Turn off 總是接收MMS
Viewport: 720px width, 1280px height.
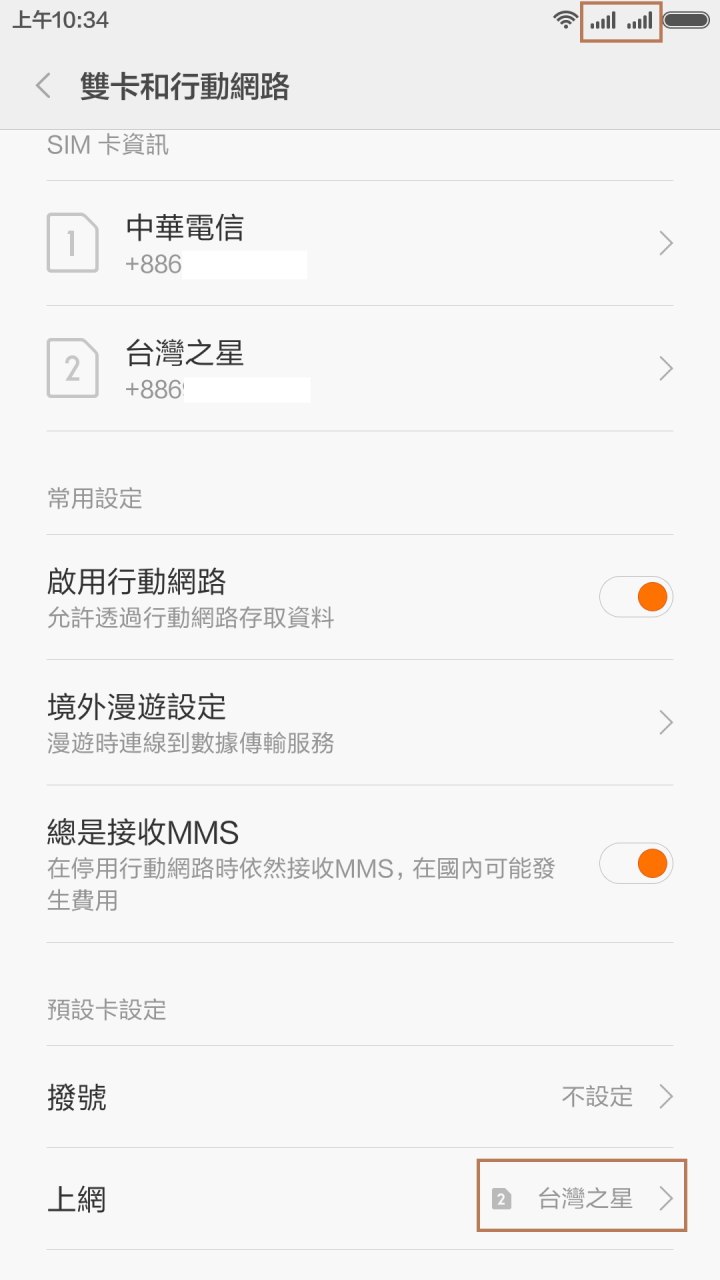tap(636, 863)
